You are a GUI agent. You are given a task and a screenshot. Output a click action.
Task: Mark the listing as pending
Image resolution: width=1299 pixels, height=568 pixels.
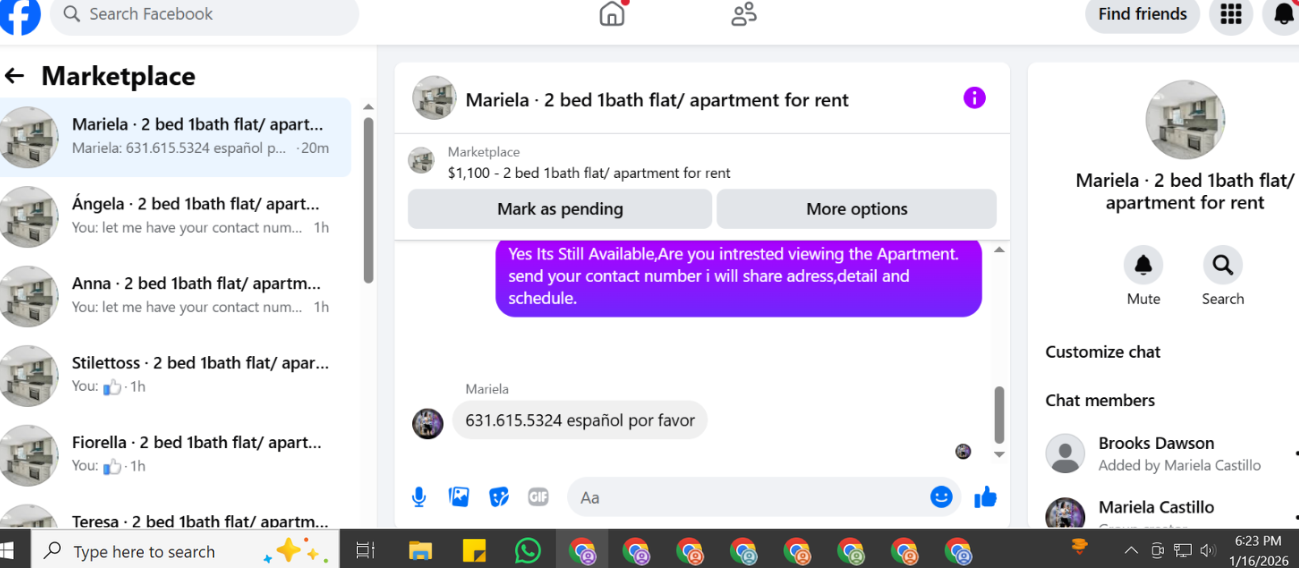[x=560, y=209]
